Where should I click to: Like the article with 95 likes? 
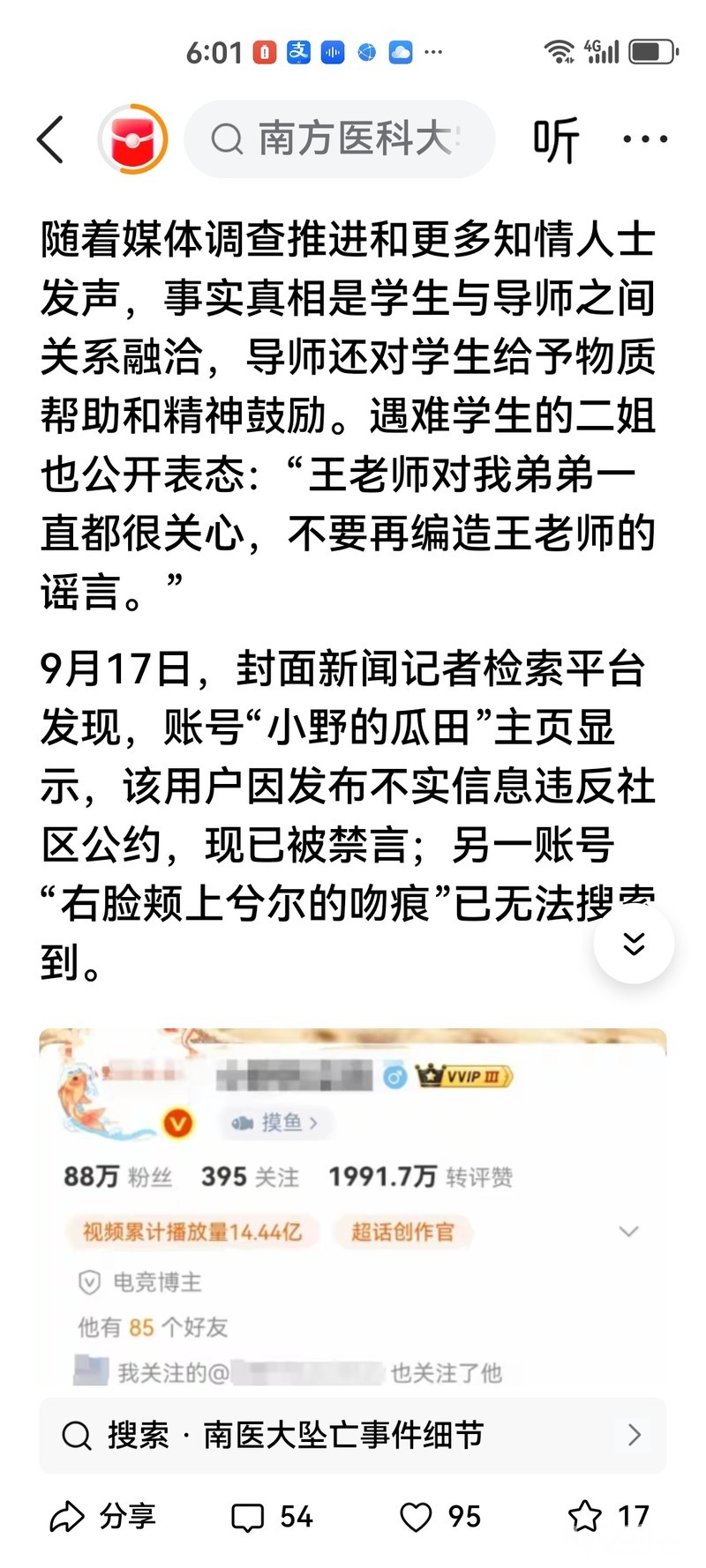440,1517
